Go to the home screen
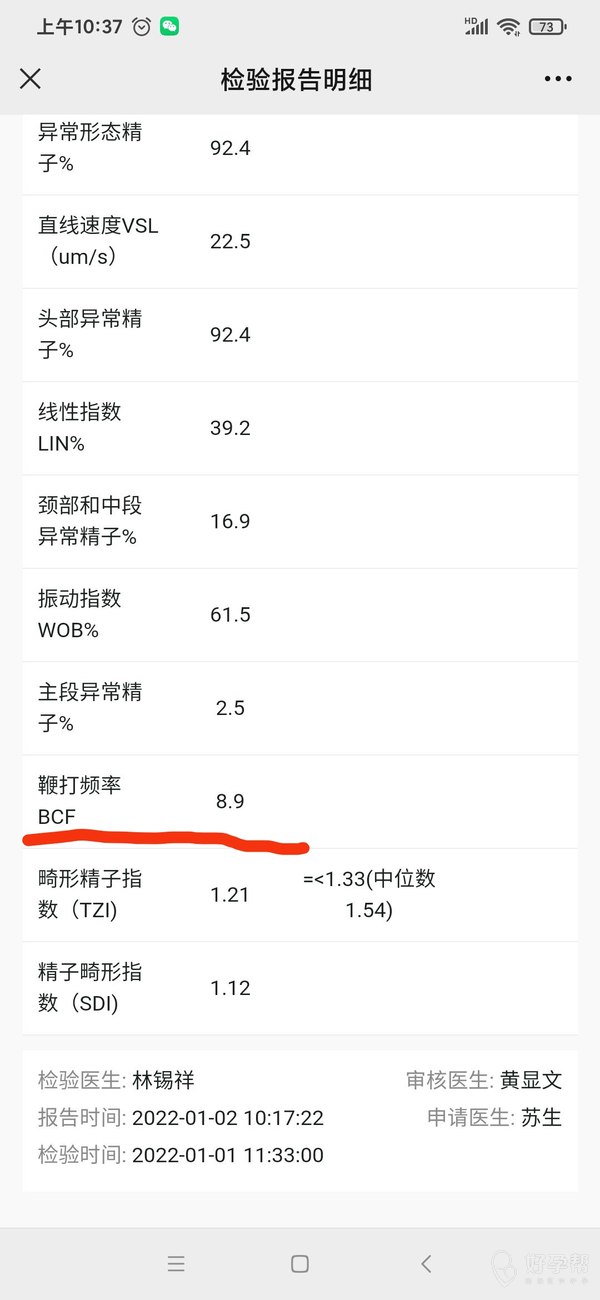600x1300 pixels. click(300, 1264)
